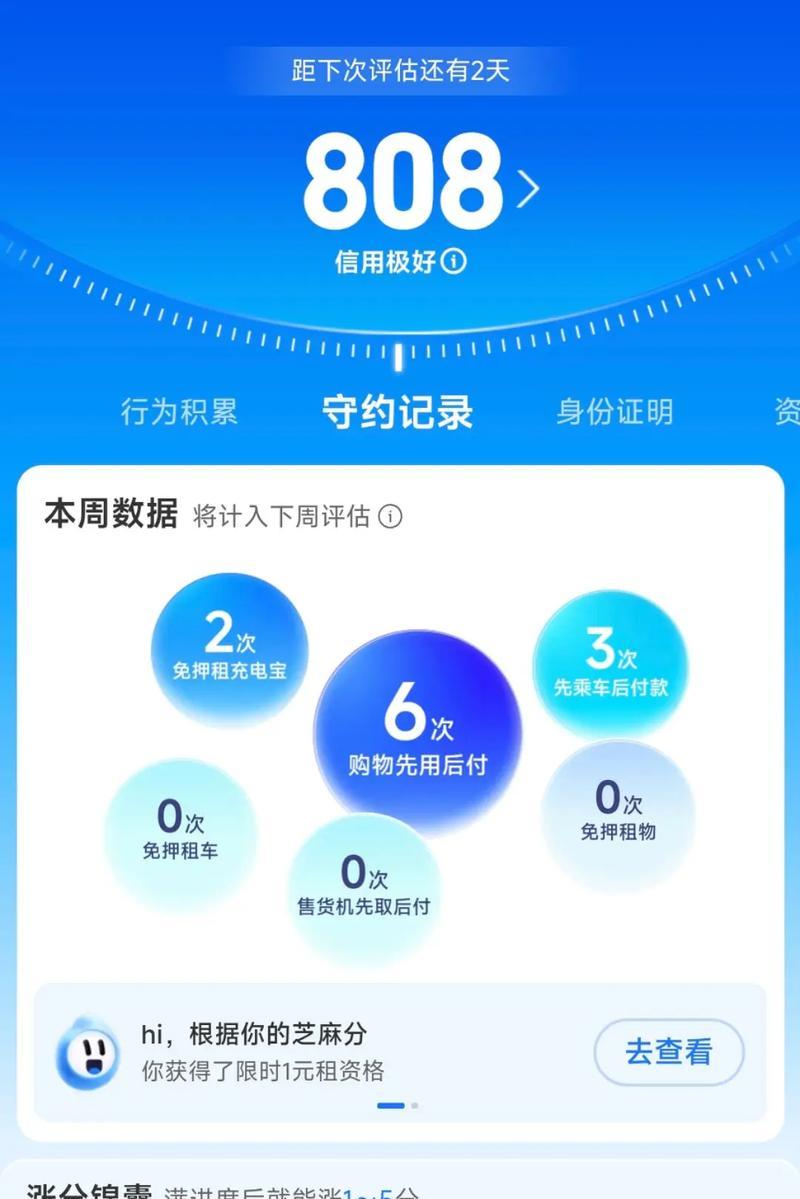Switch to the 身份证明 tab
Image resolution: width=800 pixels, height=1199 pixels.
(614, 412)
